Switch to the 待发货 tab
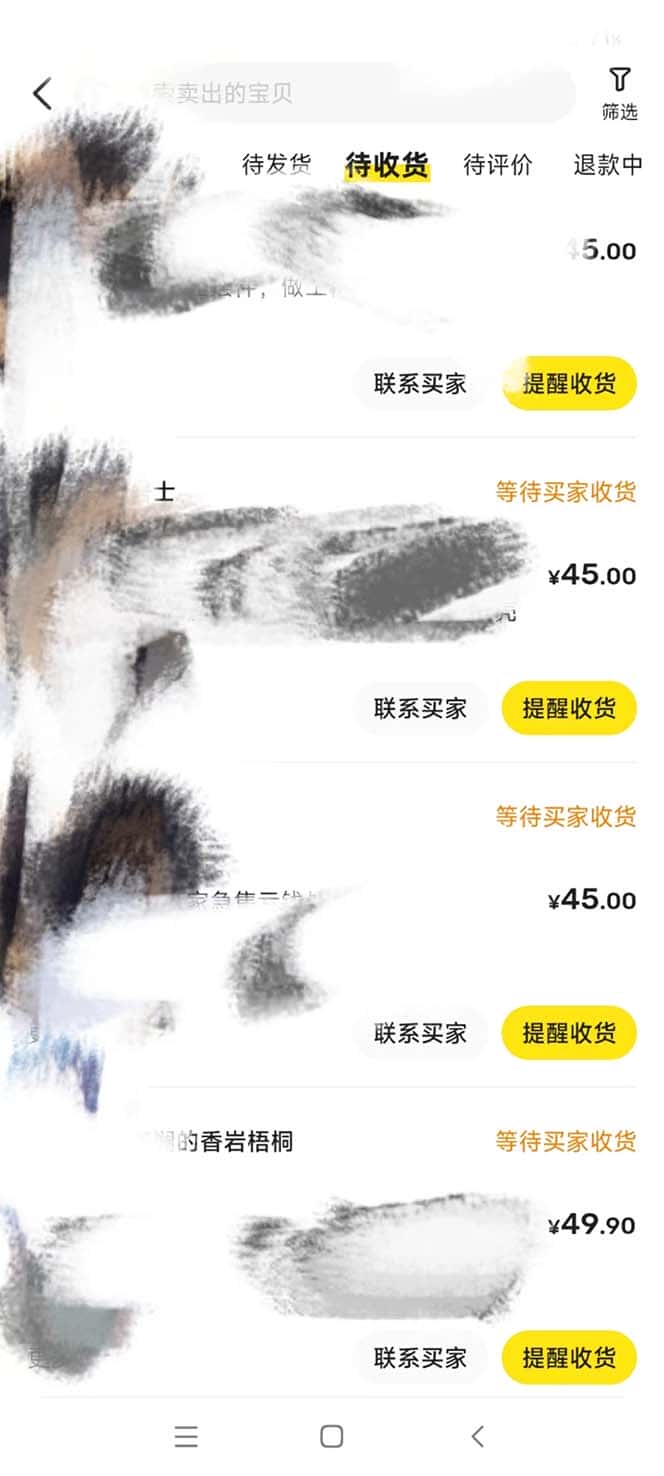This screenshot has width=664, height=1476. click(276, 164)
